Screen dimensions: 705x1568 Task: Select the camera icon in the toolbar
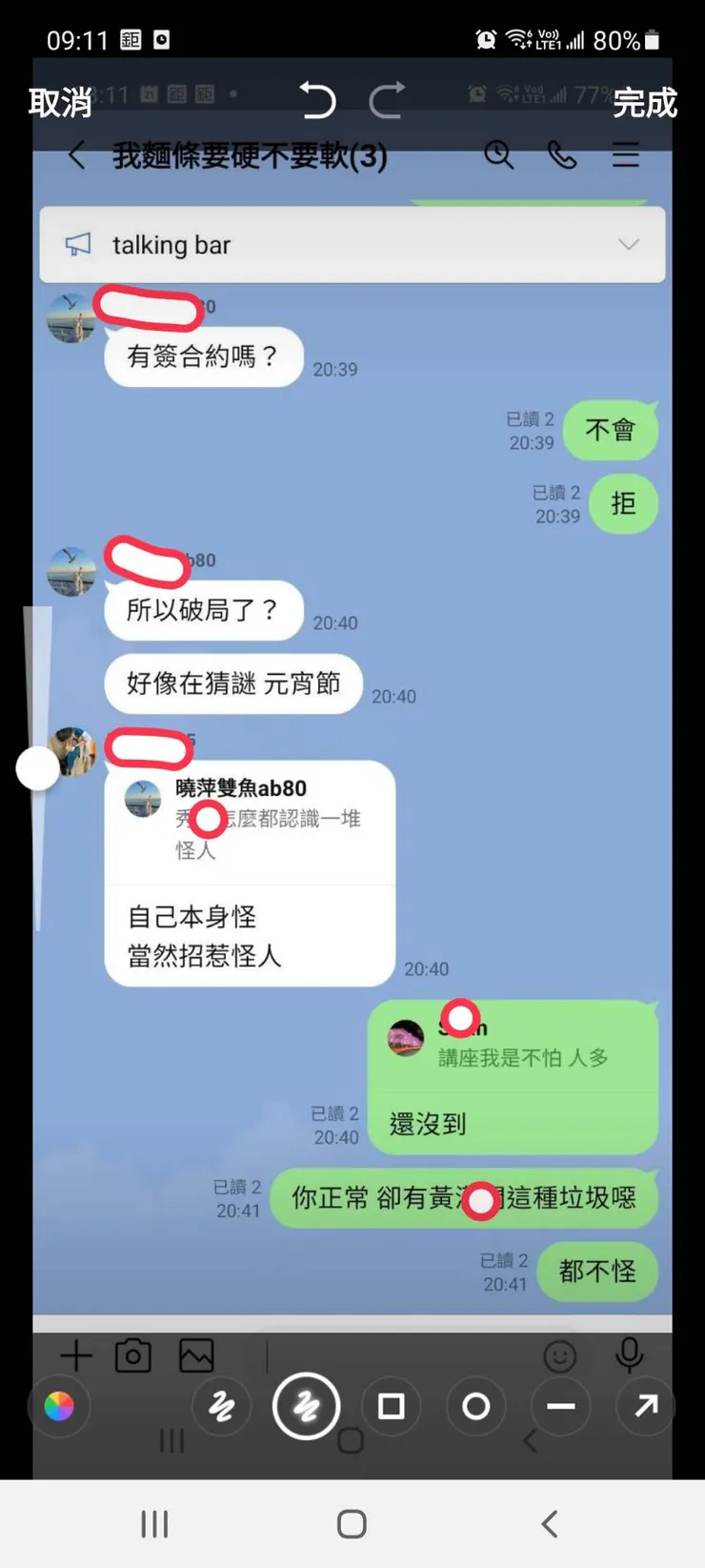coord(132,1354)
